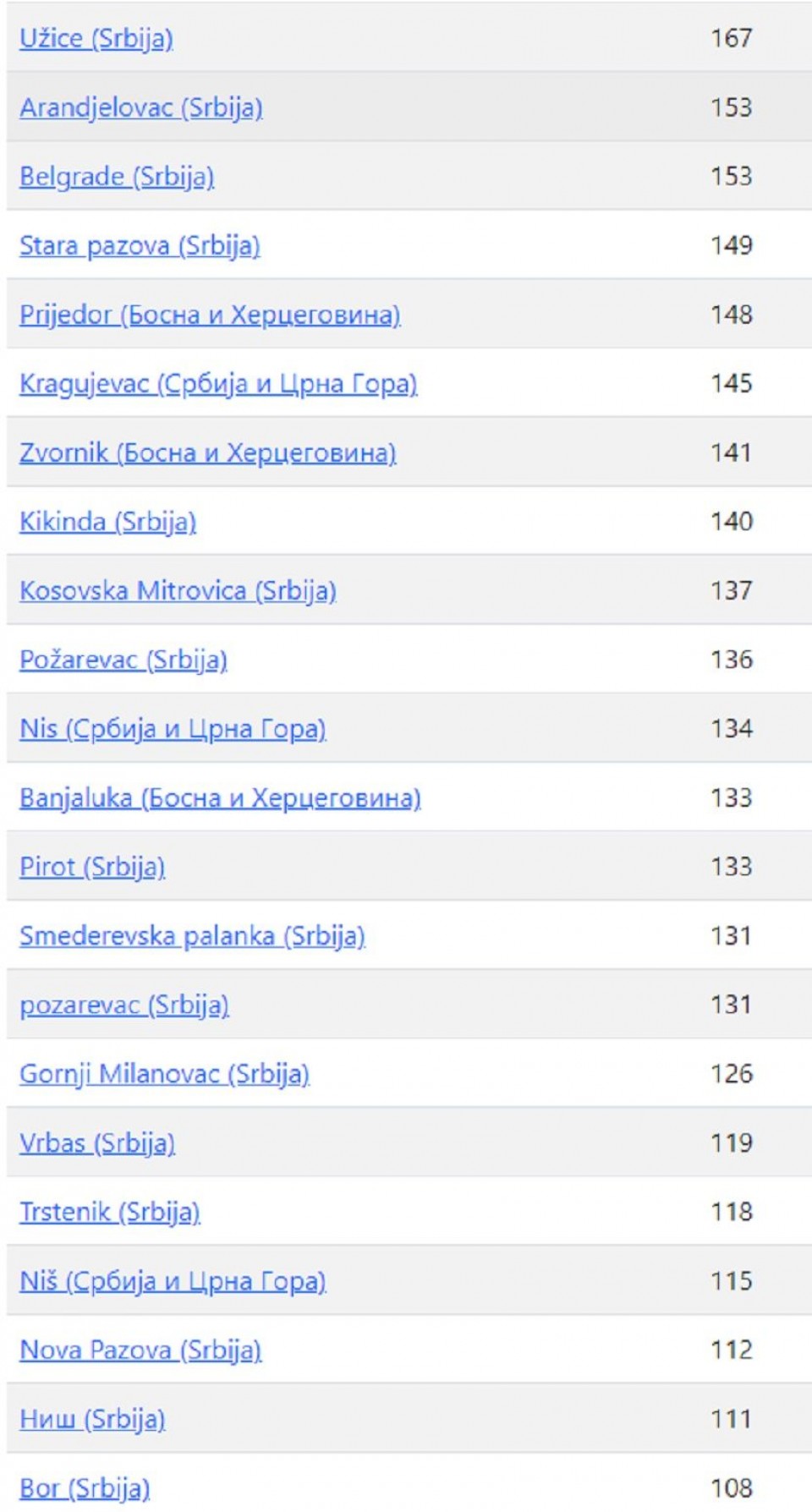Tap the Nova Pazova (Srbija) link
Screen dimensions: 812x1512
140,1350
